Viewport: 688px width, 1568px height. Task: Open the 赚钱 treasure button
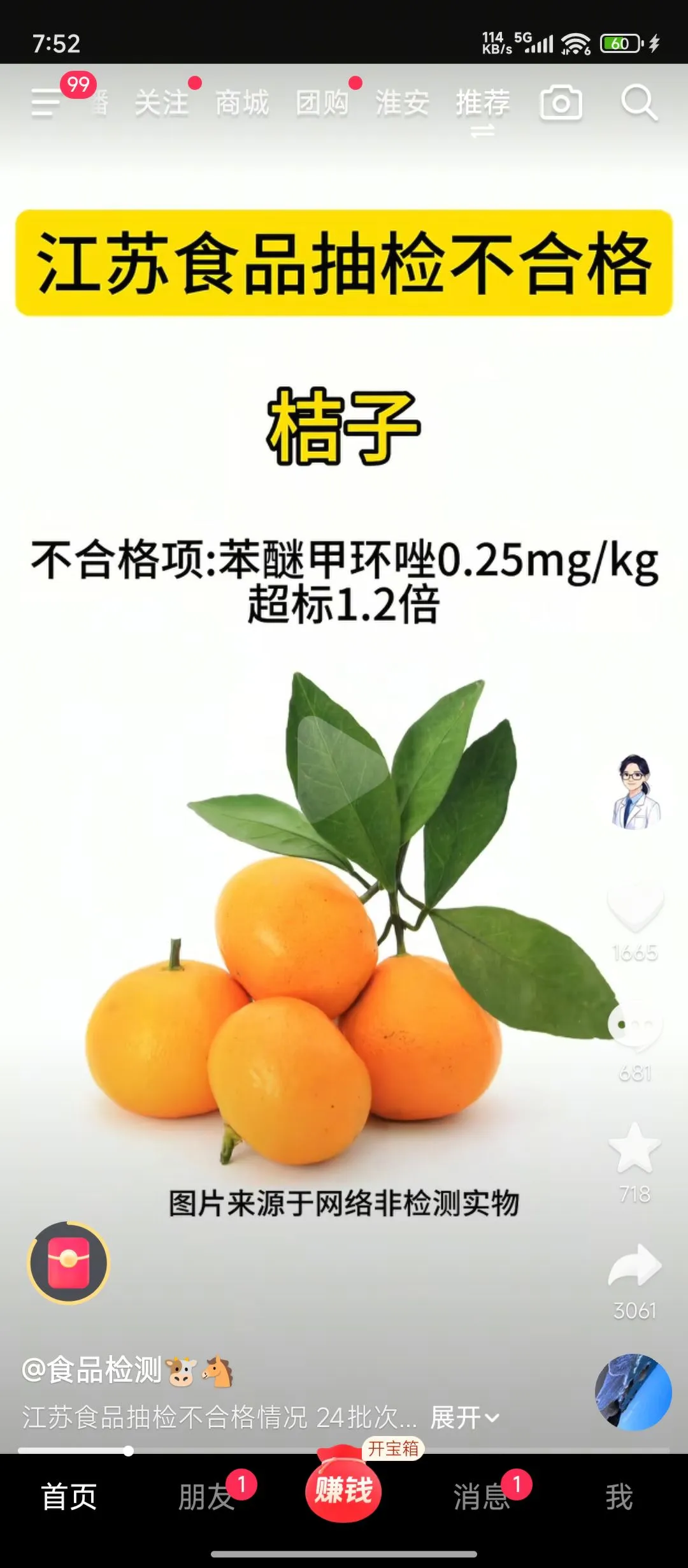343,1490
